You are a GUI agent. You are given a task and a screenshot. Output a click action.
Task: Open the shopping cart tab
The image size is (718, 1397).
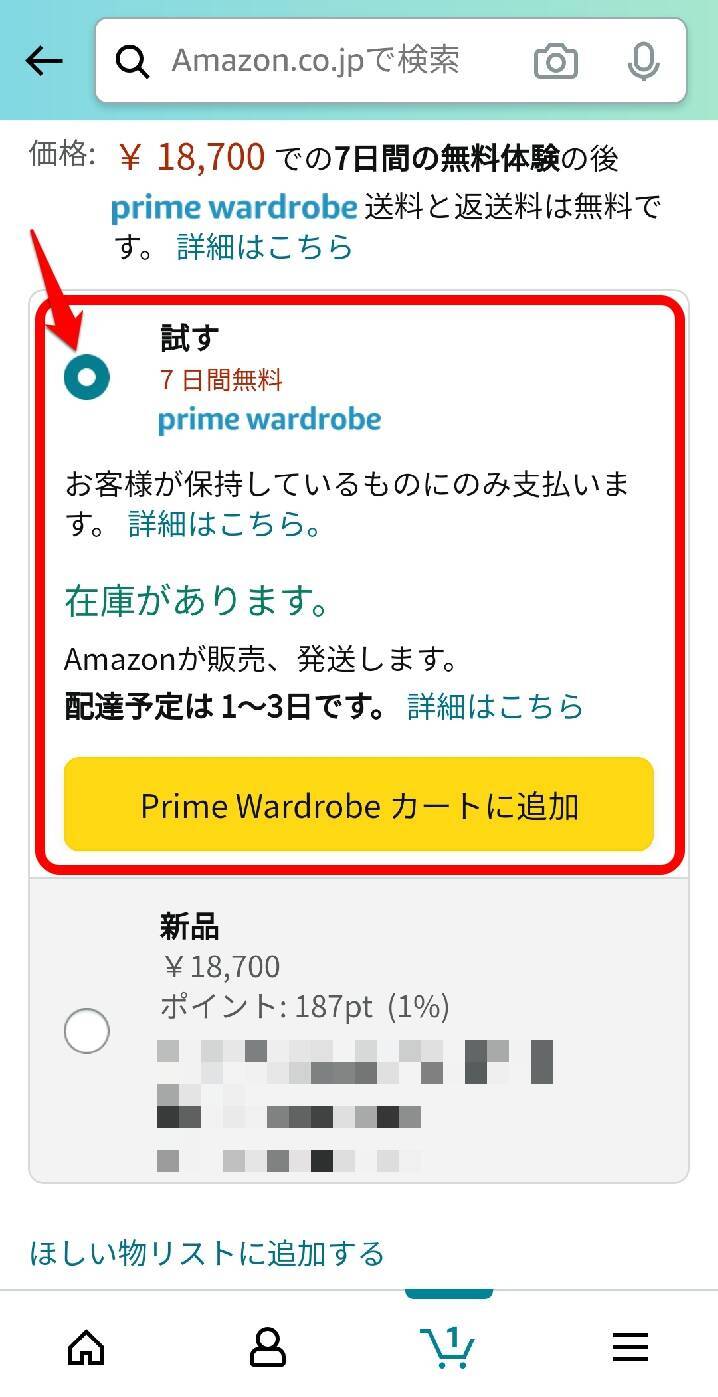447,1347
